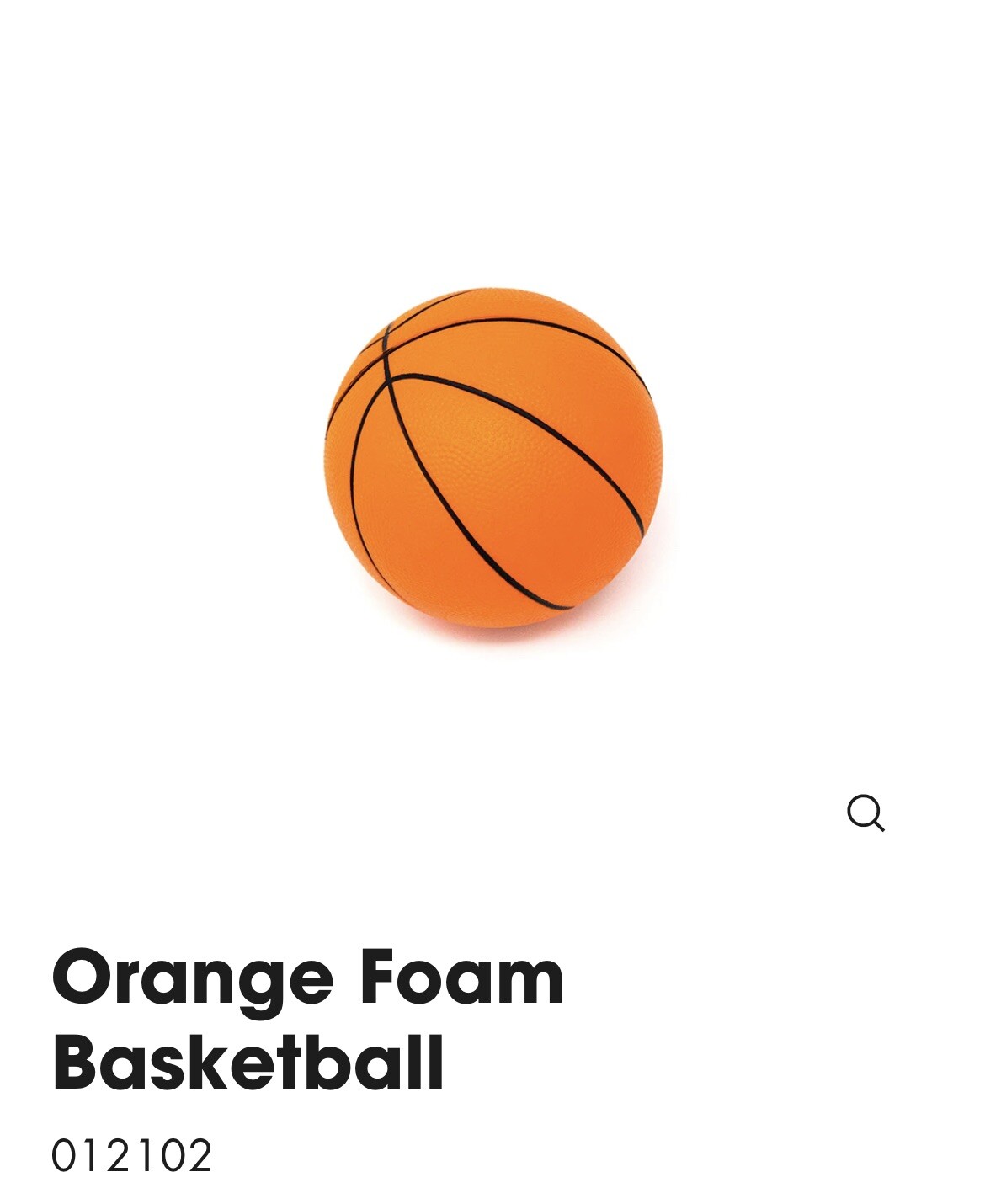Open the Orange Foam Basketball product photo
Screen dimensions: 985x1204
pos(493,457)
